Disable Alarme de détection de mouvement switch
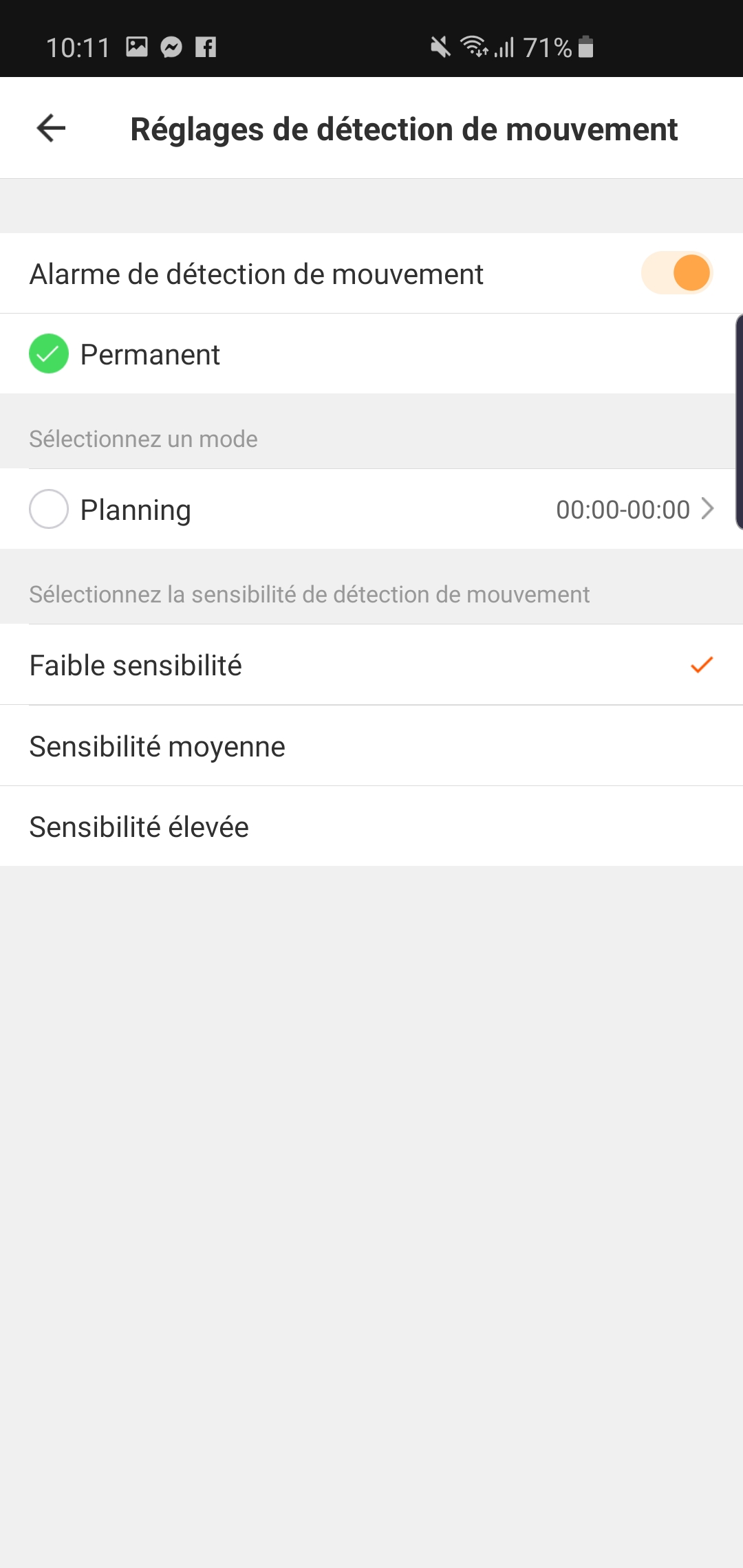 pos(676,273)
